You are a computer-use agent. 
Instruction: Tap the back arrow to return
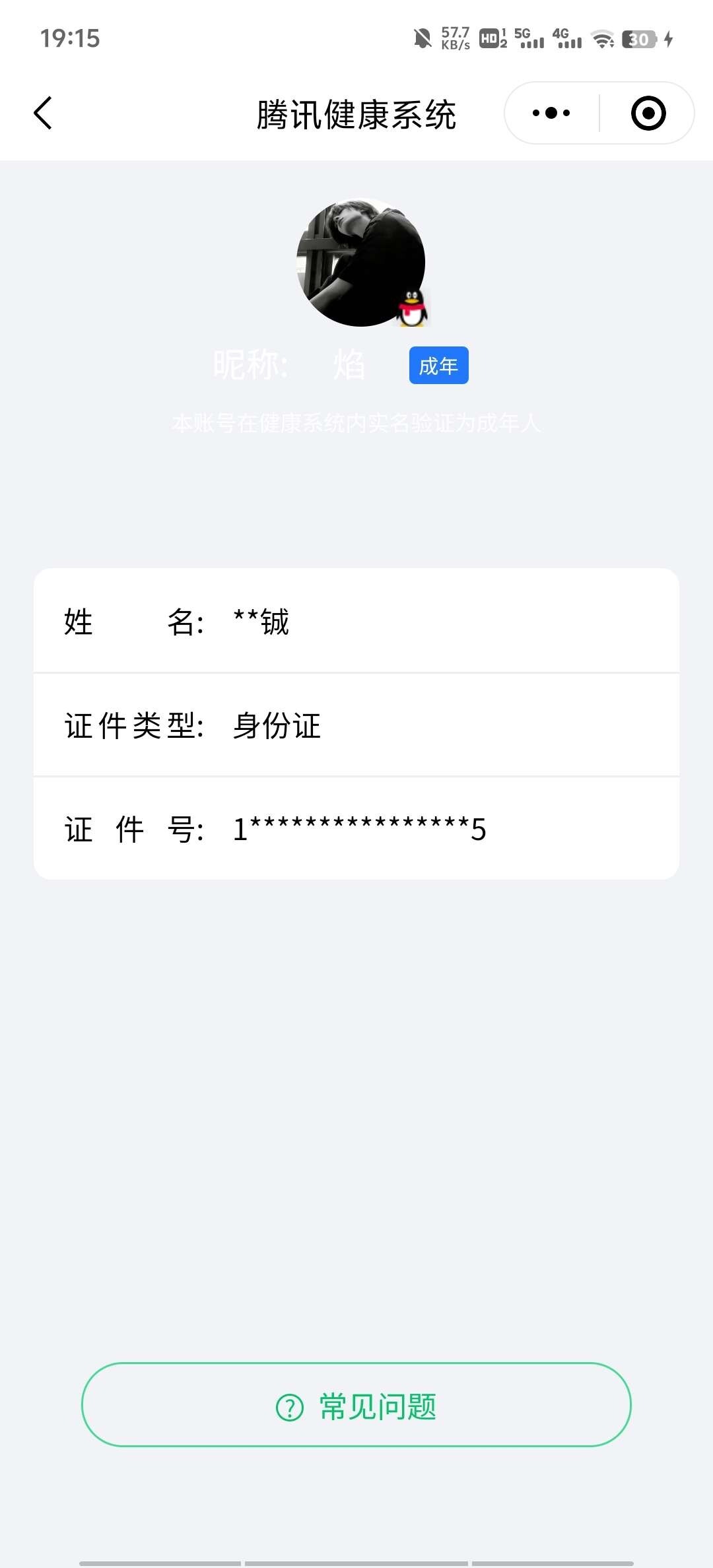[42, 112]
